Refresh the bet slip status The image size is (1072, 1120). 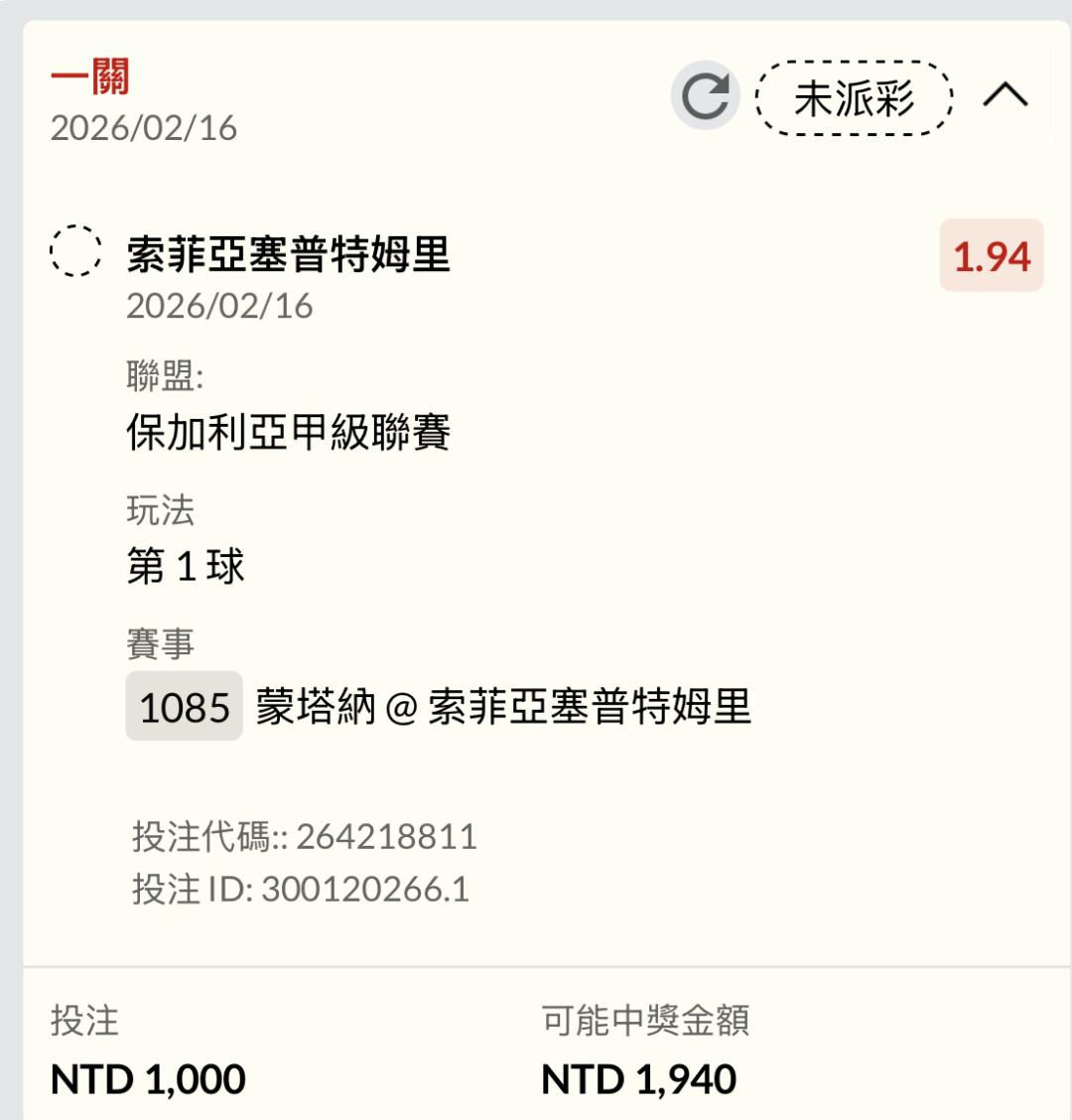pyautogui.click(x=705, y=96)
